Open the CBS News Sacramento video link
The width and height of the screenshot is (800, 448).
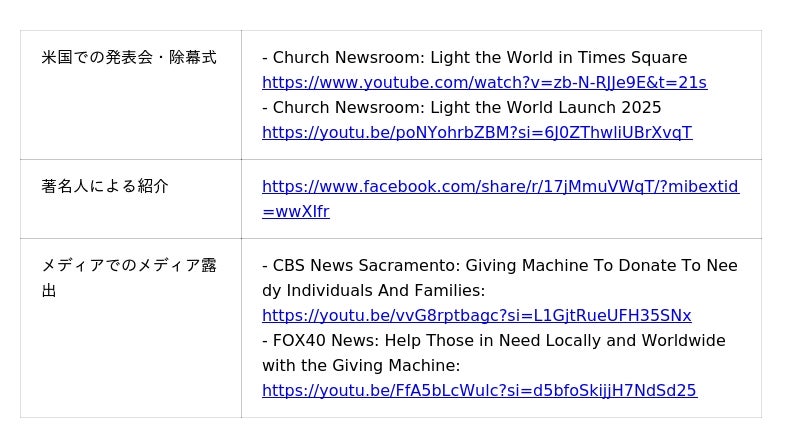pyautogui.click(x=476, y=316)
